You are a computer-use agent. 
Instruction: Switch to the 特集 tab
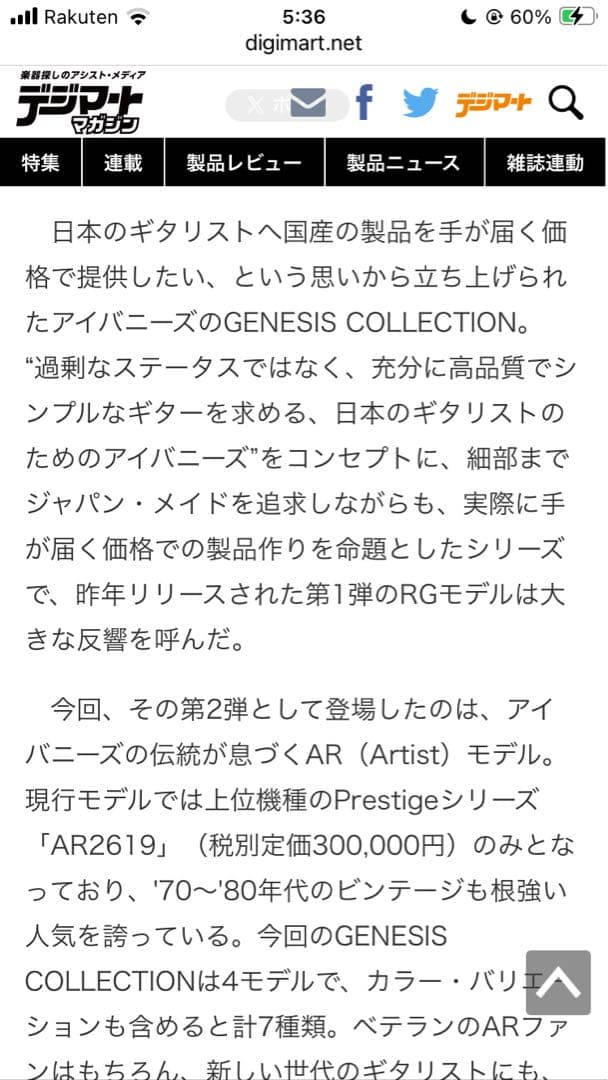pos(41,164)
